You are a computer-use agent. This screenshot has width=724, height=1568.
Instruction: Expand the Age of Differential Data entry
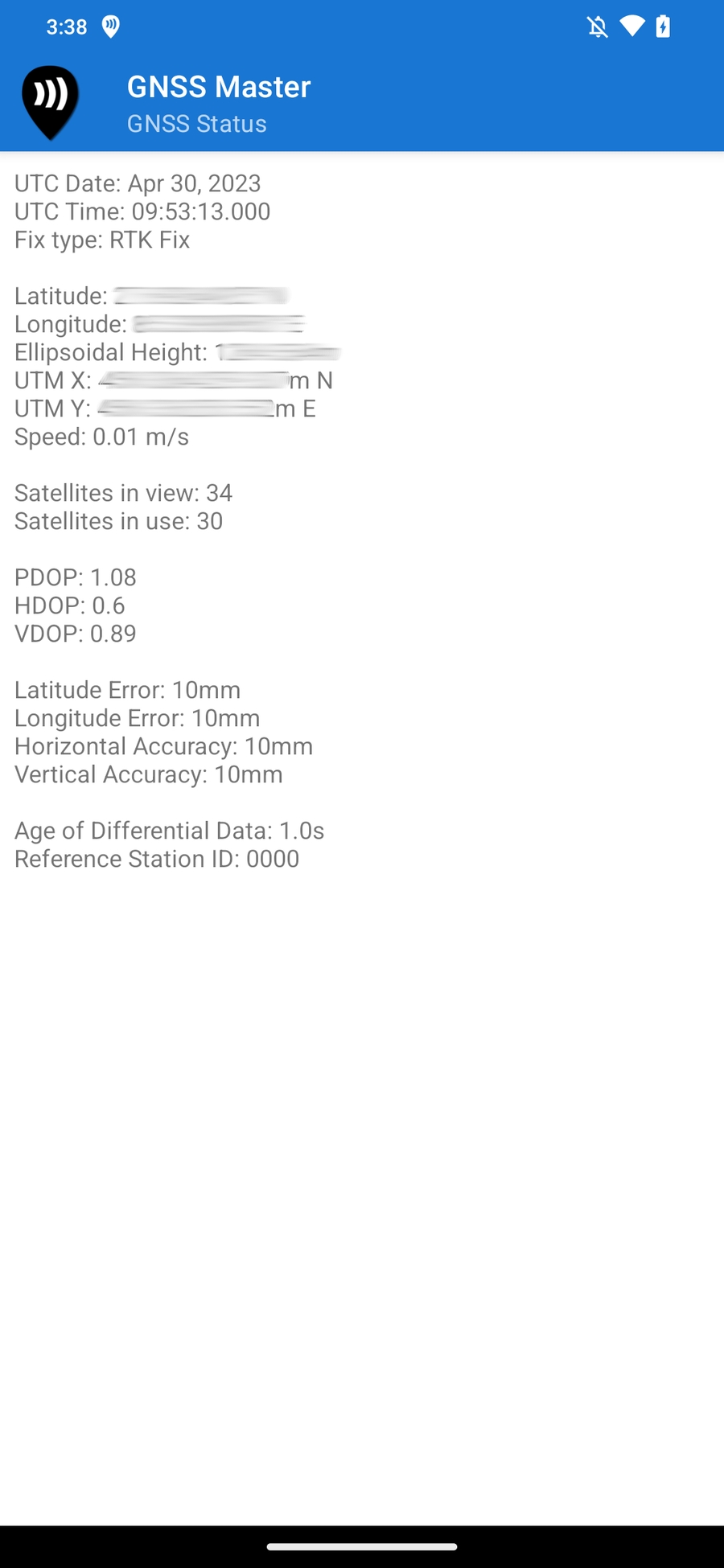pos(169,830)
